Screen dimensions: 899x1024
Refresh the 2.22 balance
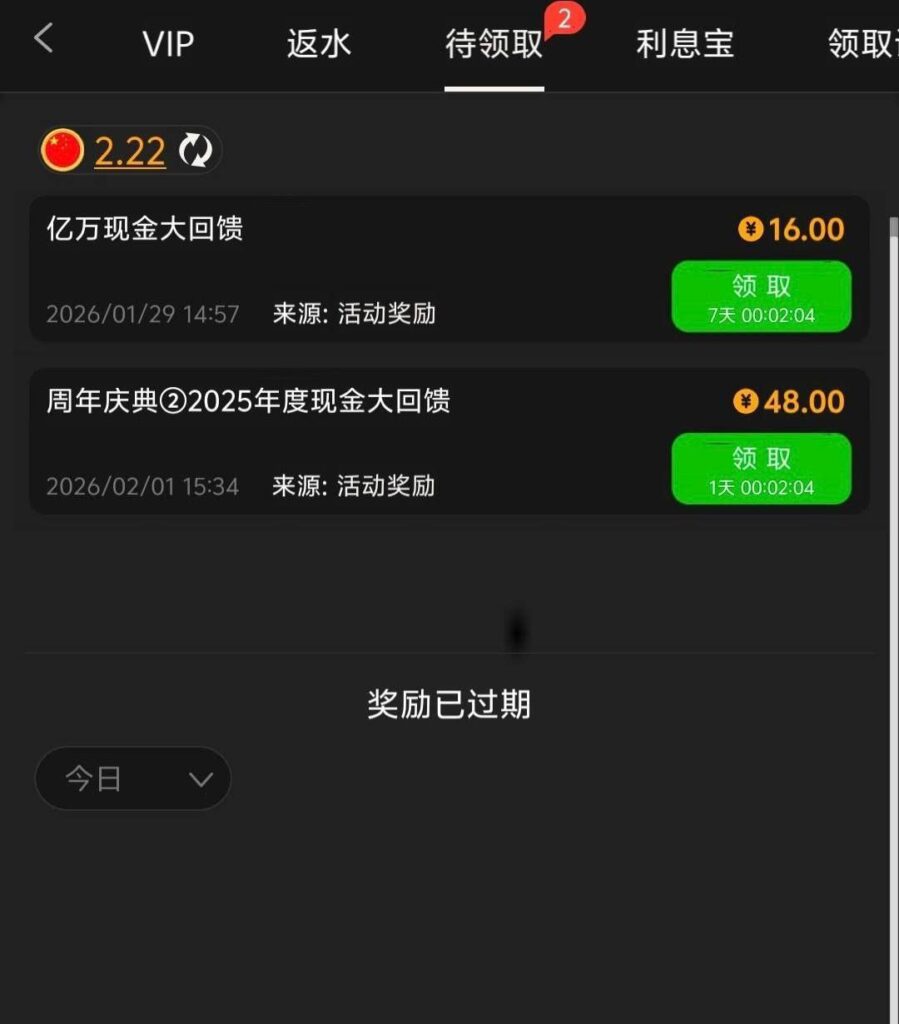[196, 150]
